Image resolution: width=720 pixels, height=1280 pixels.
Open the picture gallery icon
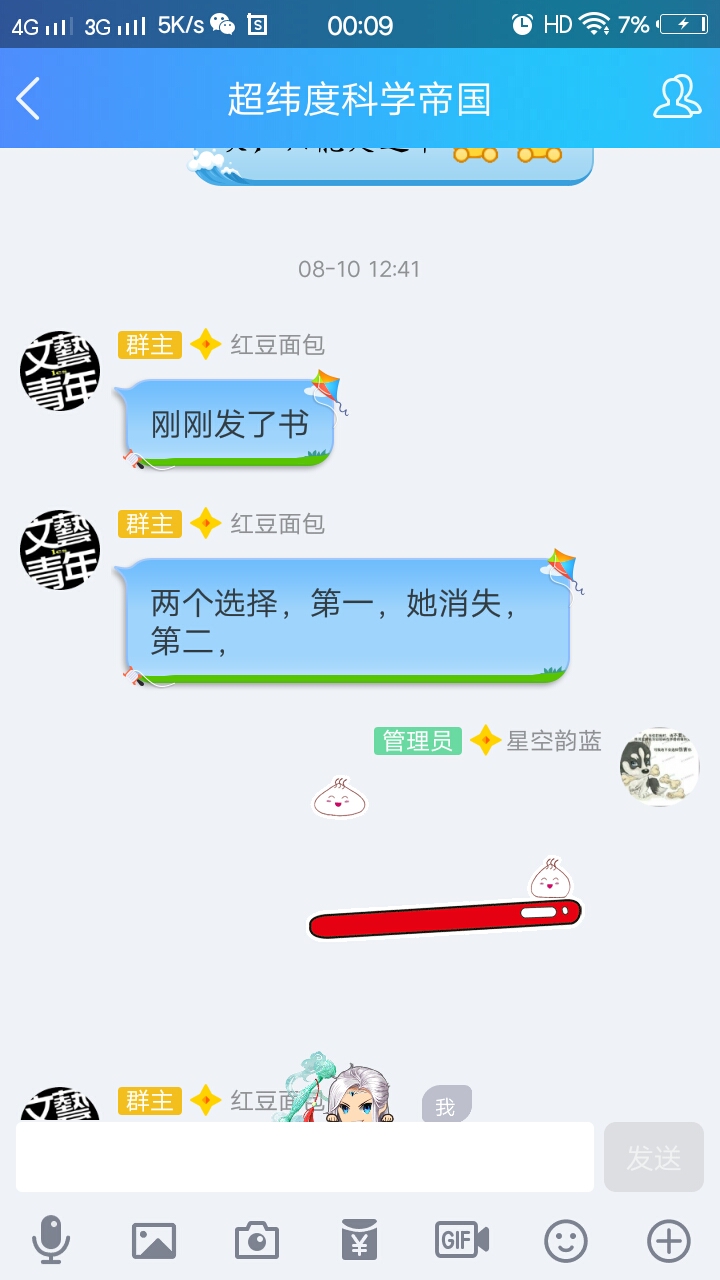click(154, 1241)
